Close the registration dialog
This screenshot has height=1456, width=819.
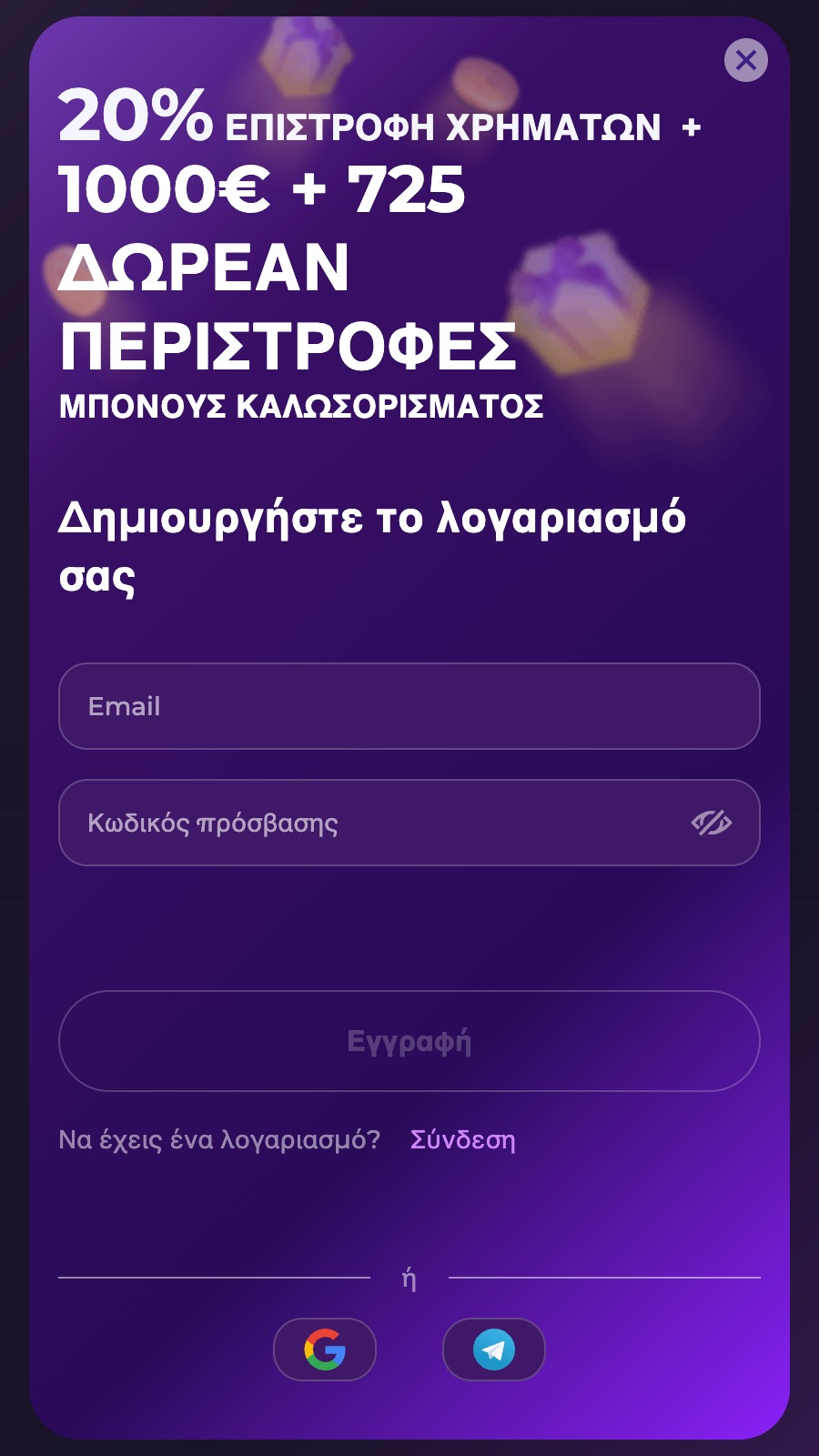(745, 61)
